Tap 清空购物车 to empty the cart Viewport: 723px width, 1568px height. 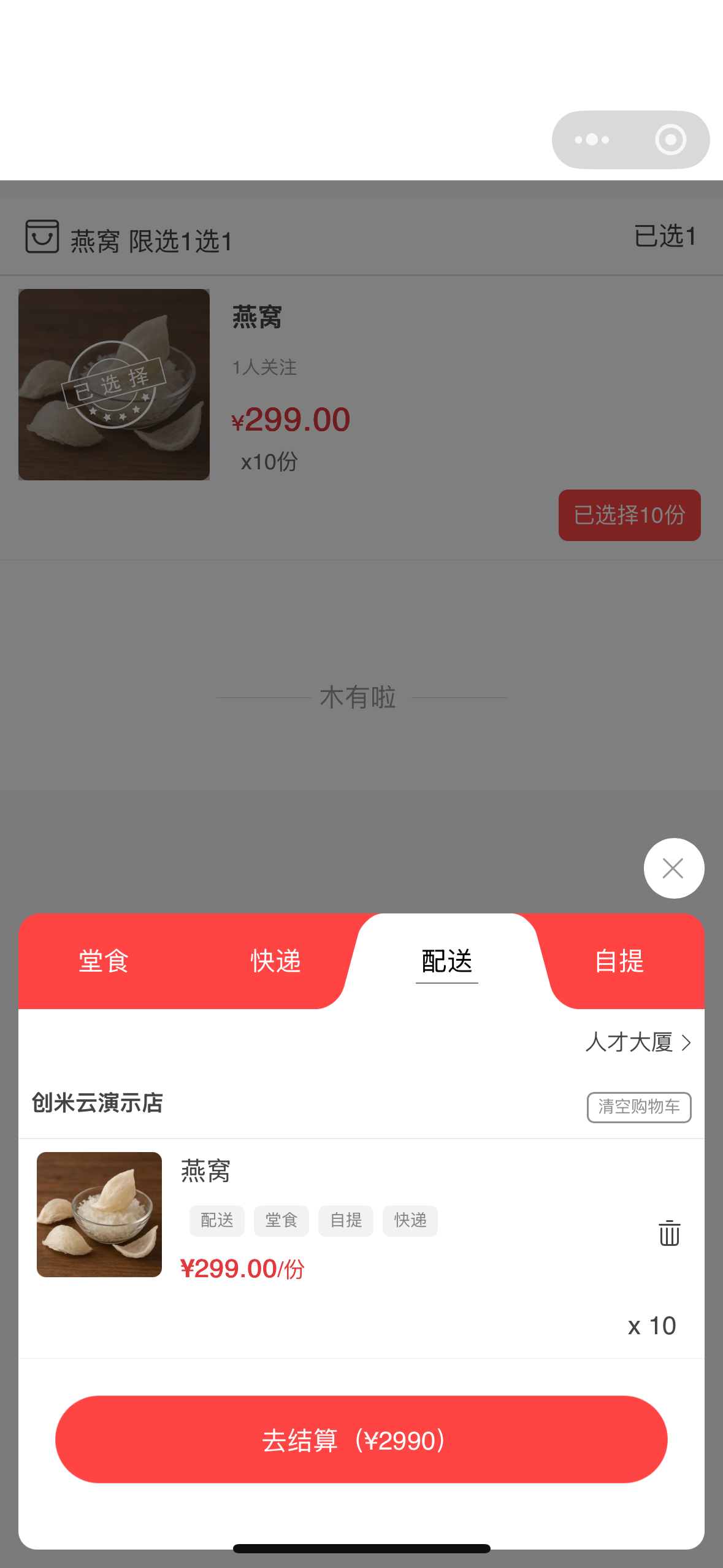pyautogui.click(x=638, y=1107)
